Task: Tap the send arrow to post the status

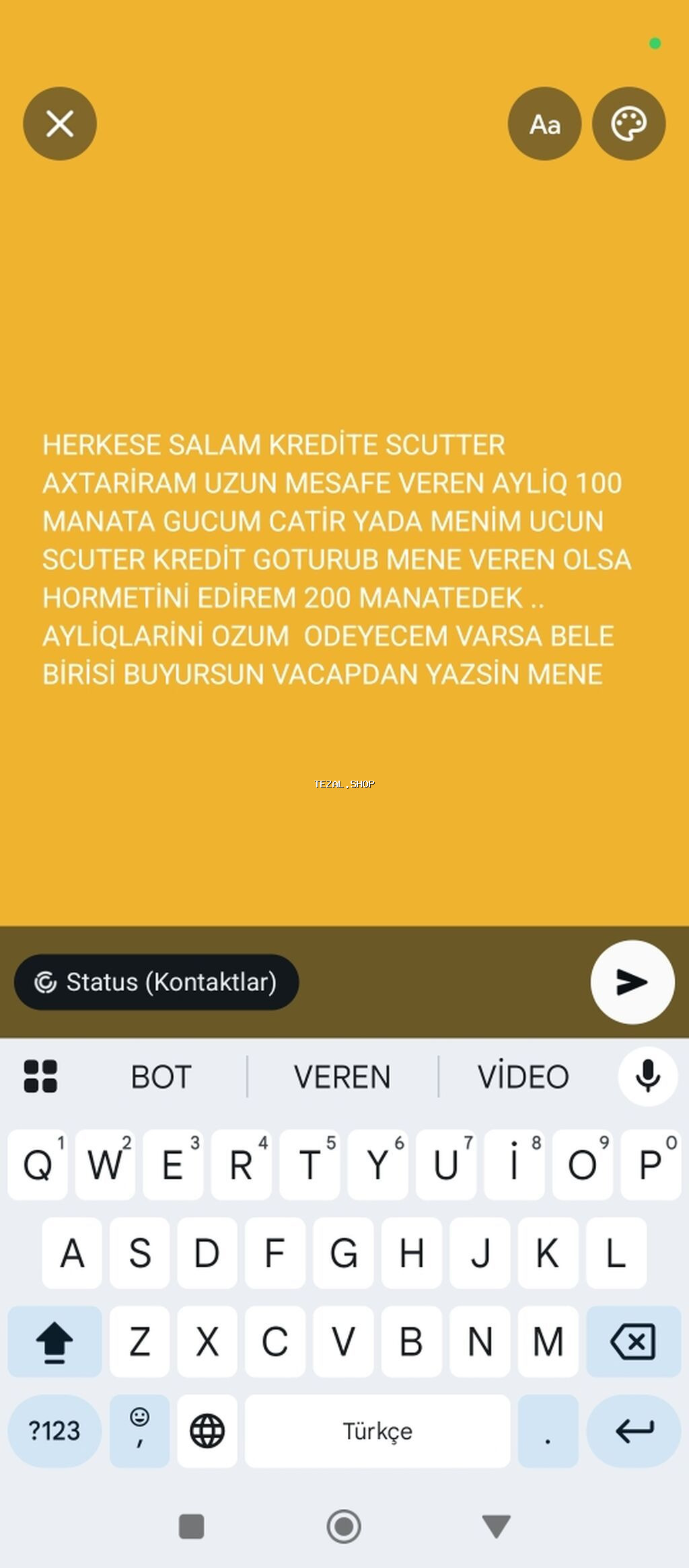Action: 631,982
